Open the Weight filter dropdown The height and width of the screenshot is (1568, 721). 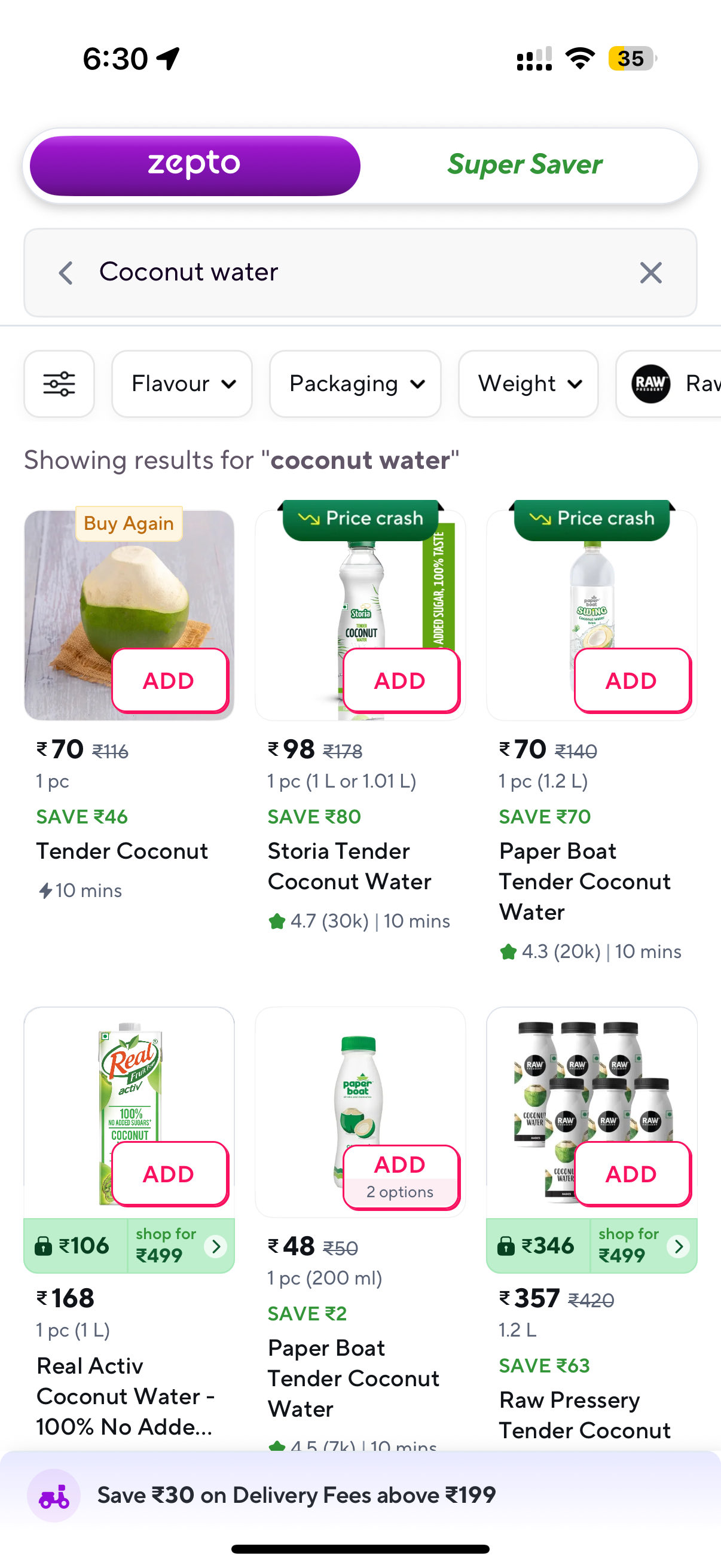528,384
